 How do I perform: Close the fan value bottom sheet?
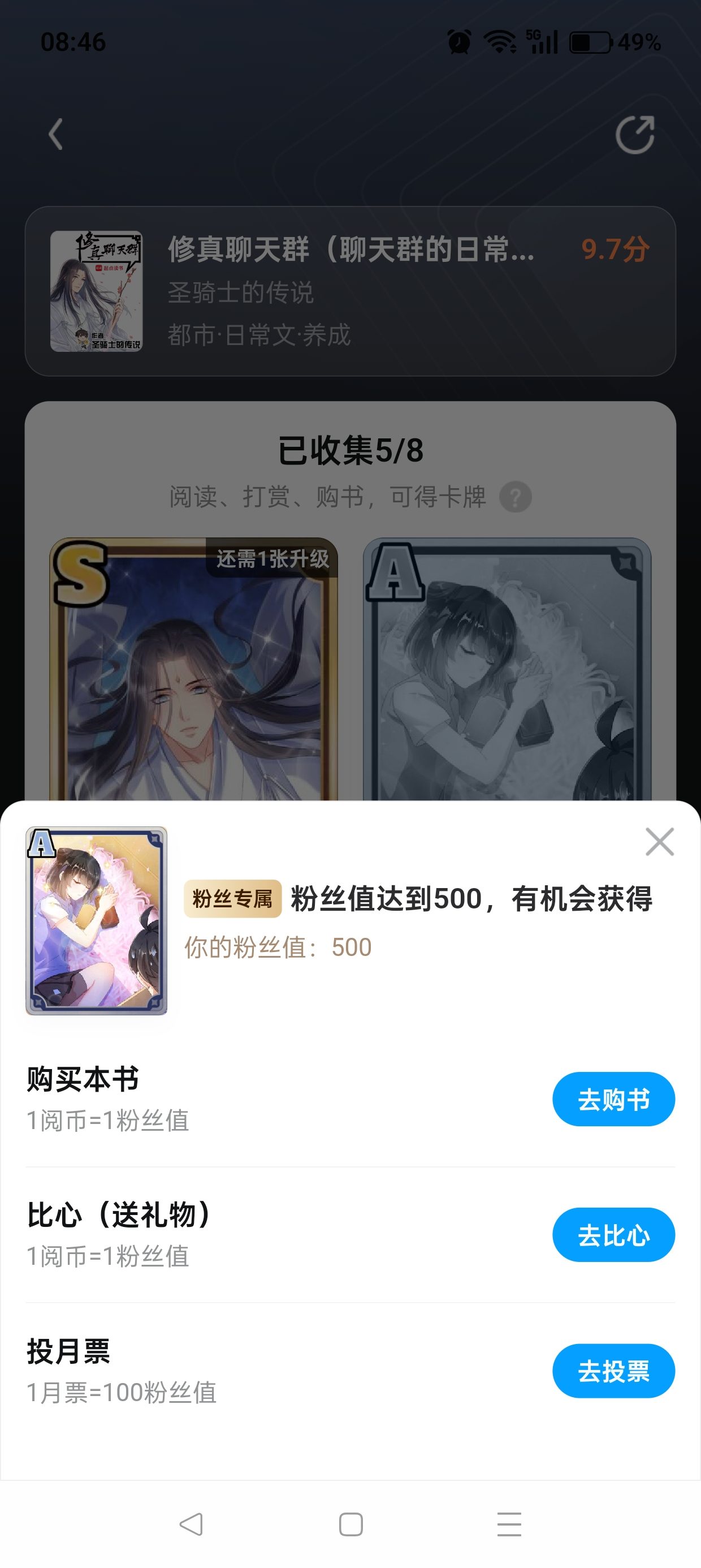click(x=659, y=842)
